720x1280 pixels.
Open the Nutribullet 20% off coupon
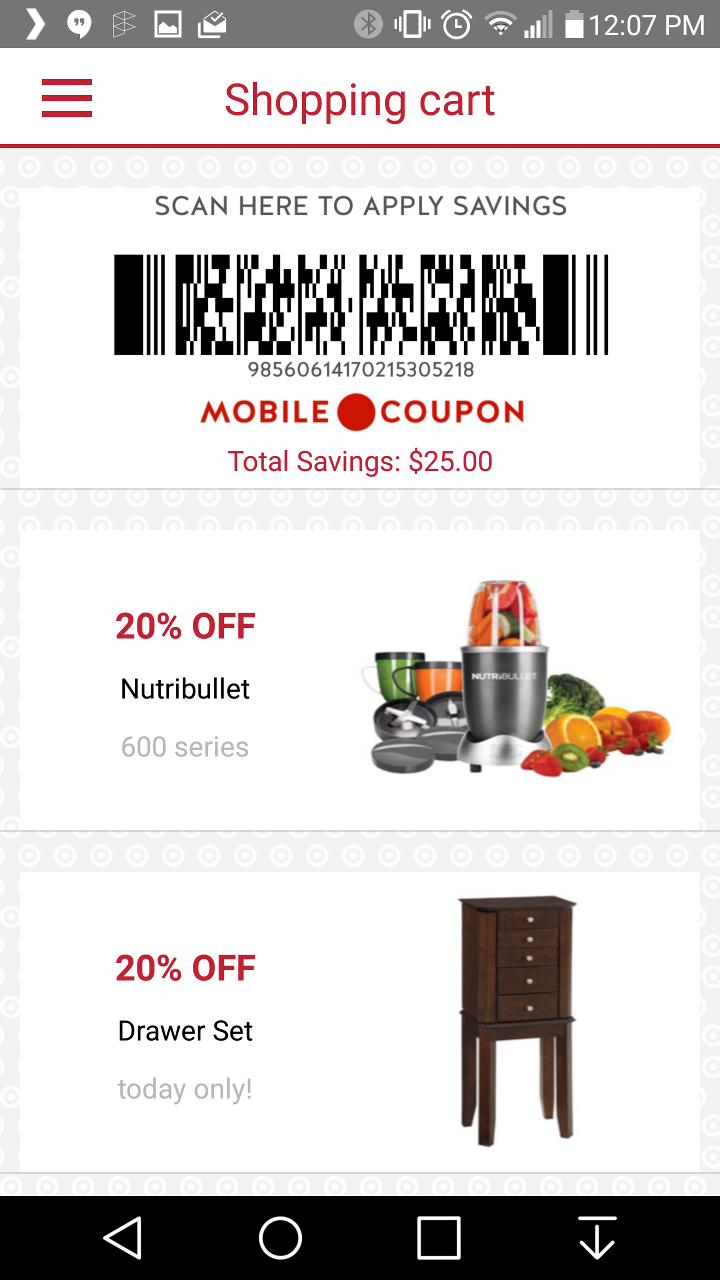pyautogui.click(x=360, y=680)
